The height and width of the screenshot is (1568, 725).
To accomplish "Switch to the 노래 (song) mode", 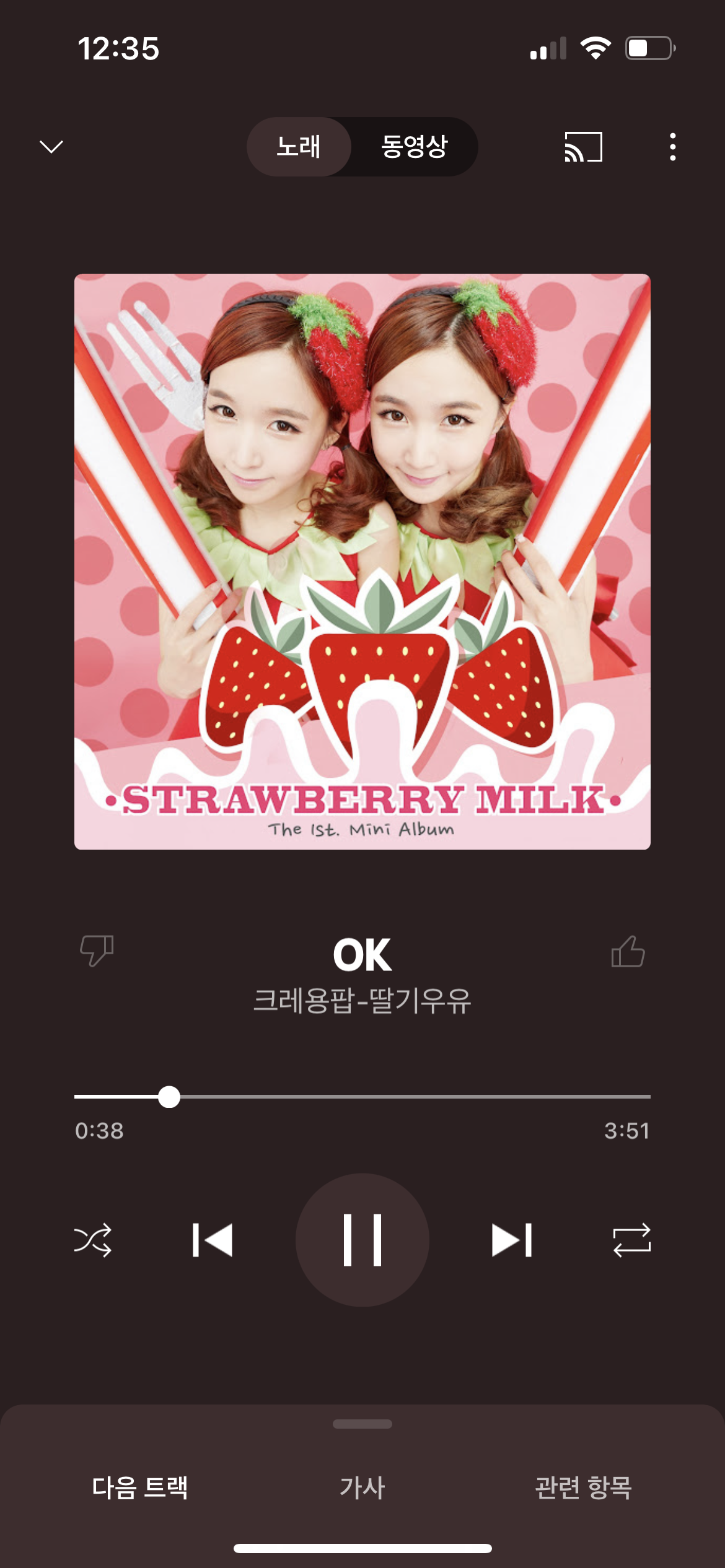I will coord(299,147).
